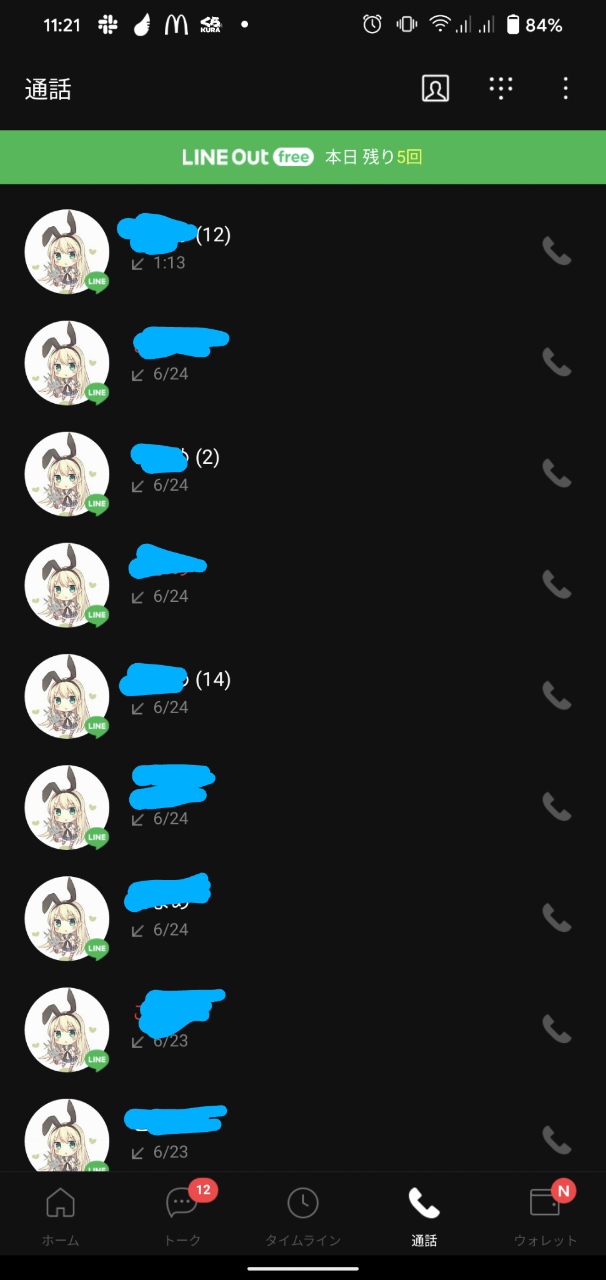Select the 通話 tab

coord(424,1214)
